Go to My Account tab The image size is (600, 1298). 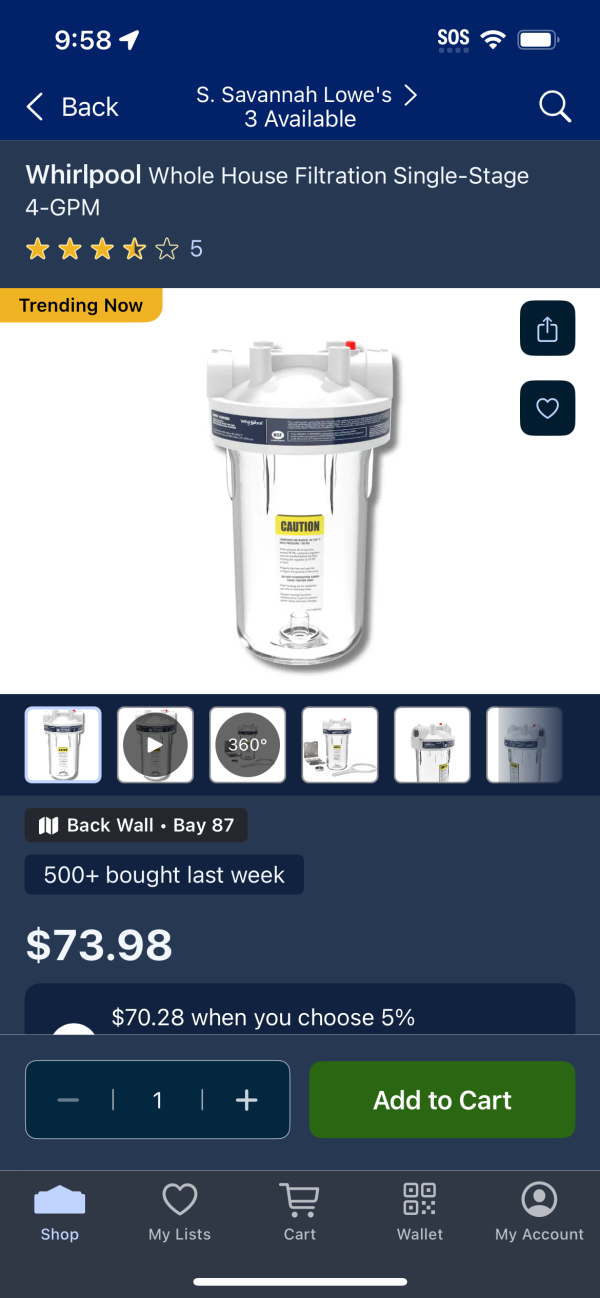point(539,1211)
